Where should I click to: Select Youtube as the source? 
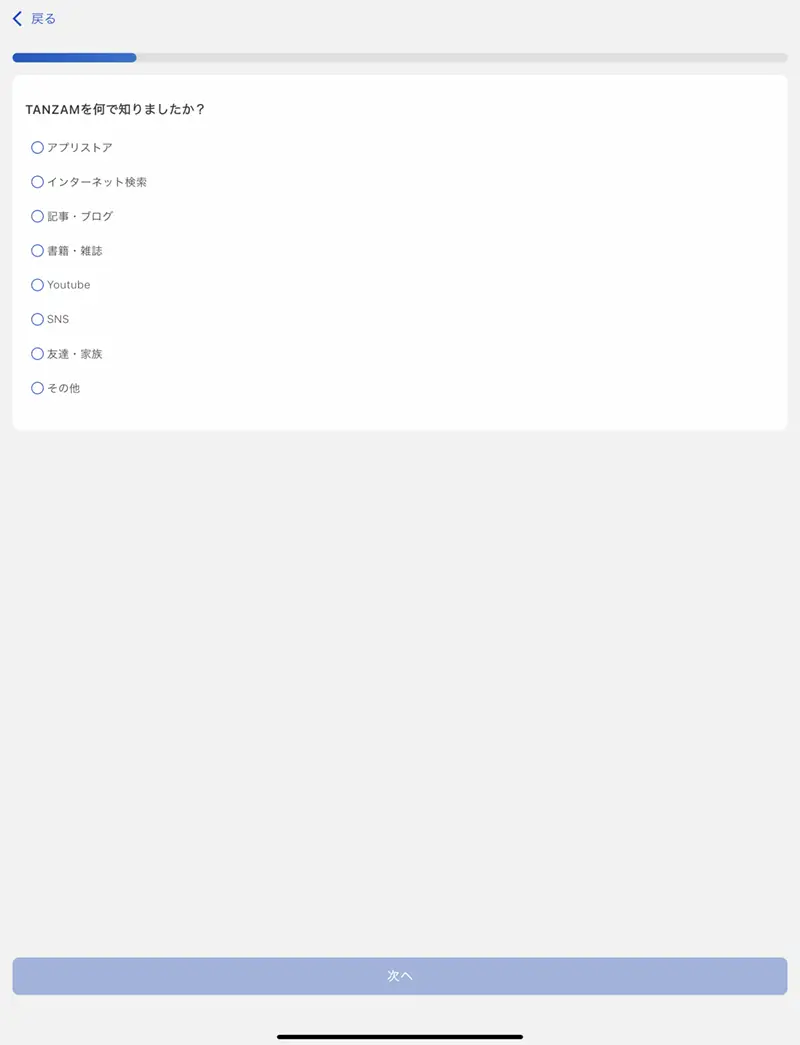click(x=38, y=285)
